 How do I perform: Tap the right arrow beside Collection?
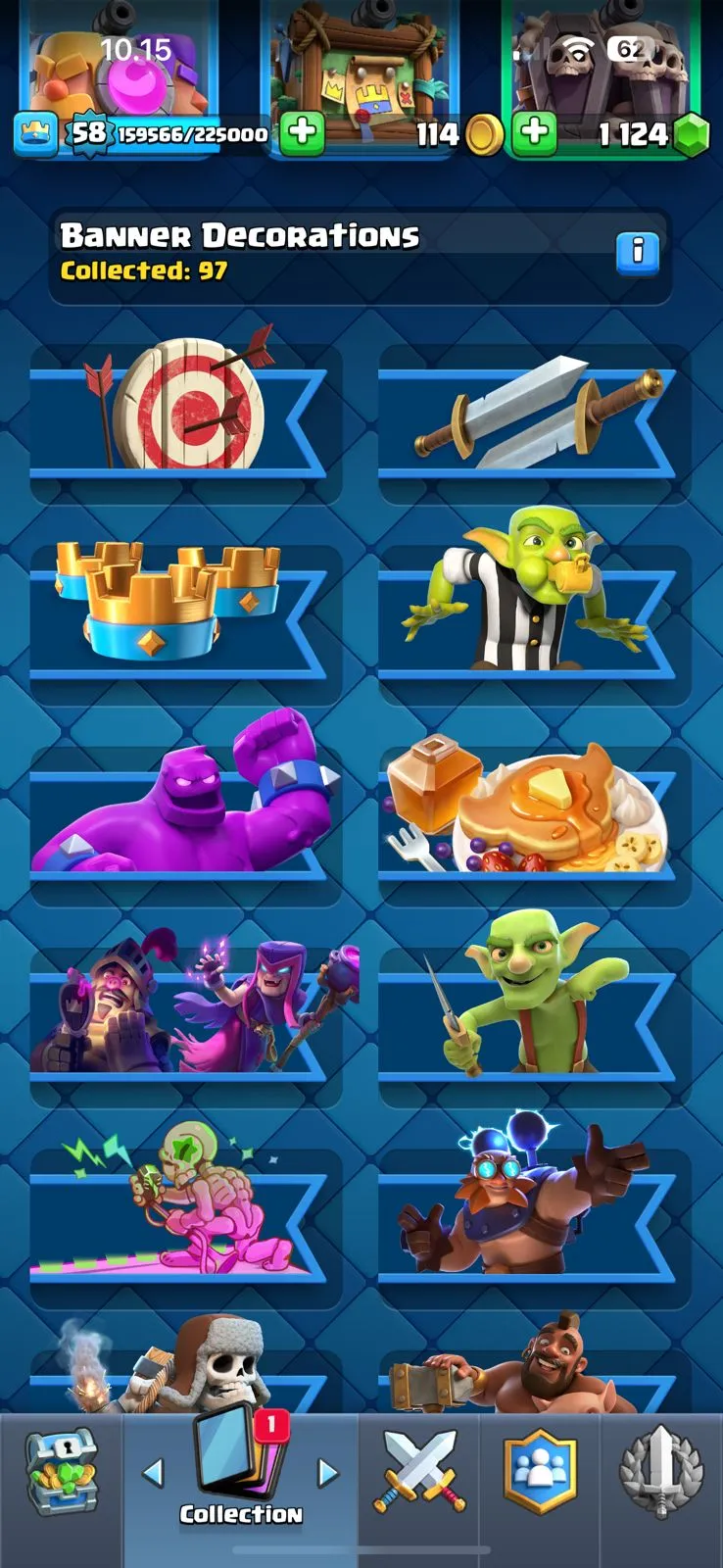(327, 1472)
